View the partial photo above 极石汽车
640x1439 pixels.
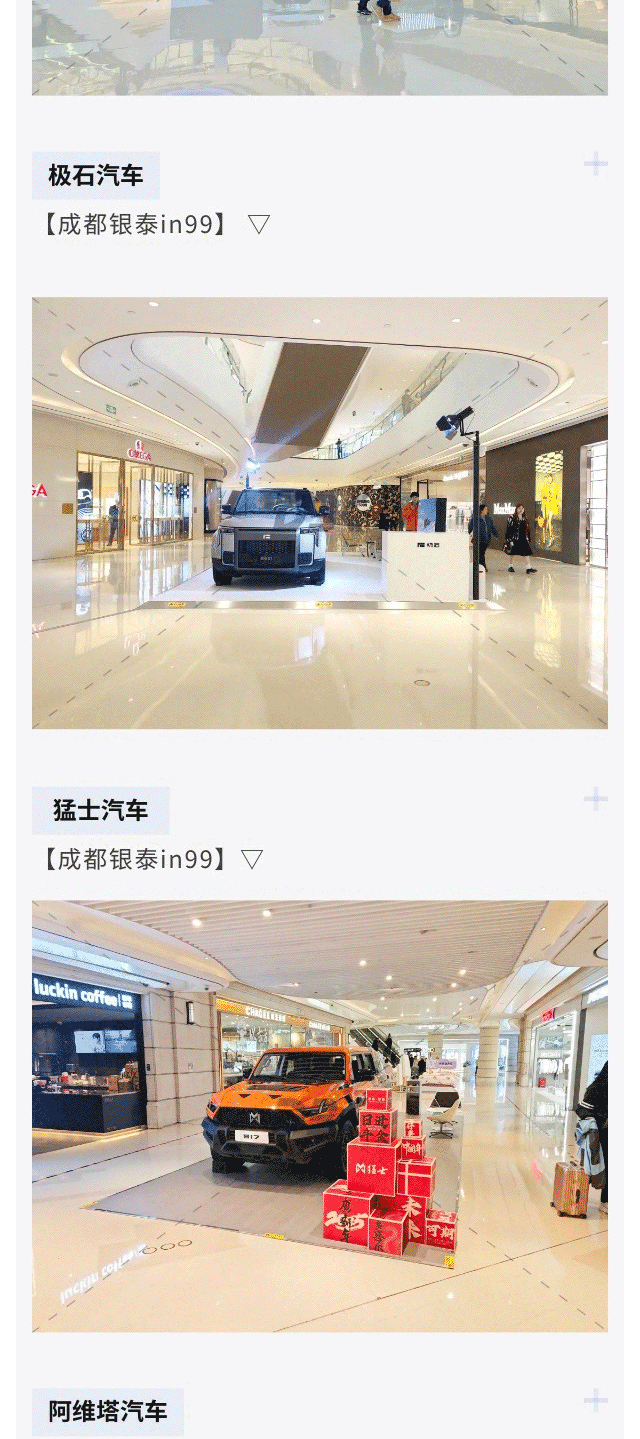[320, 47]
